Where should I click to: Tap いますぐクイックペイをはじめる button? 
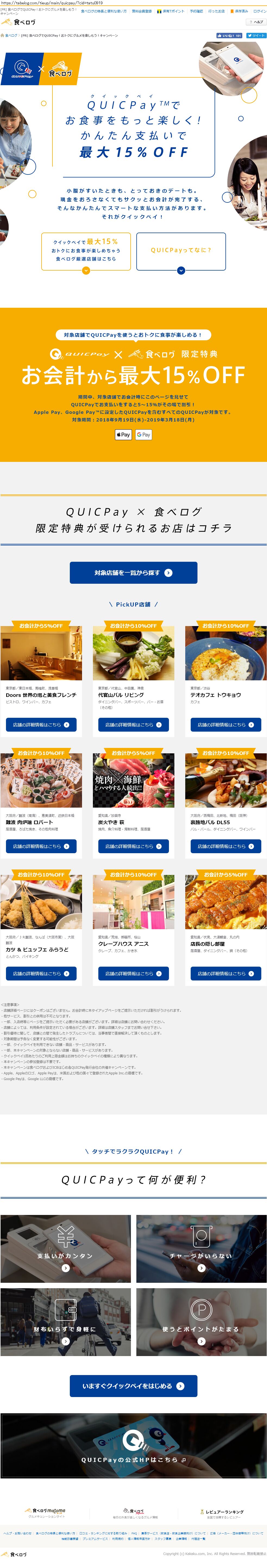[134, 1386]
